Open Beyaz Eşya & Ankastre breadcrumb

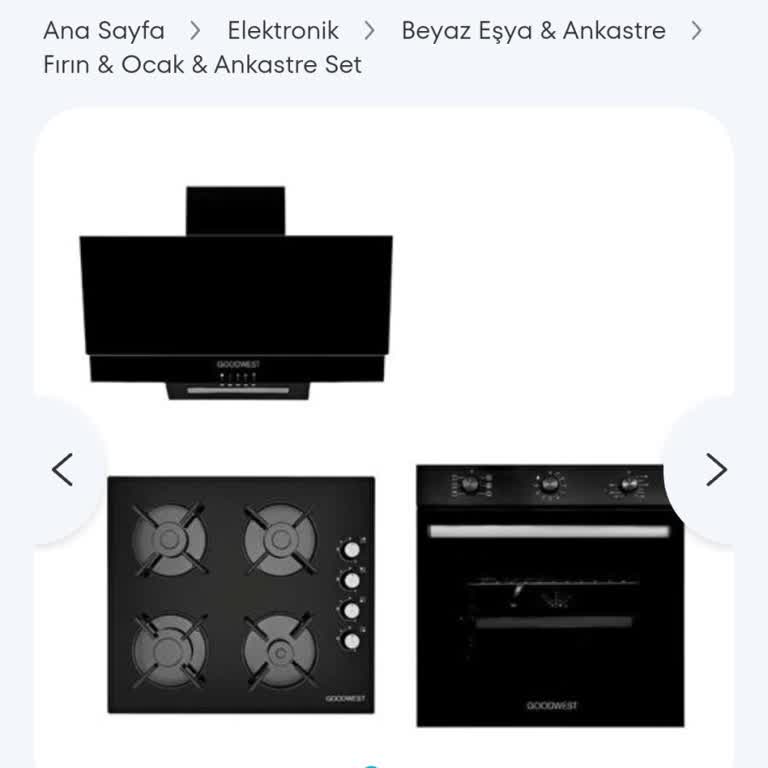coord(533,31)
